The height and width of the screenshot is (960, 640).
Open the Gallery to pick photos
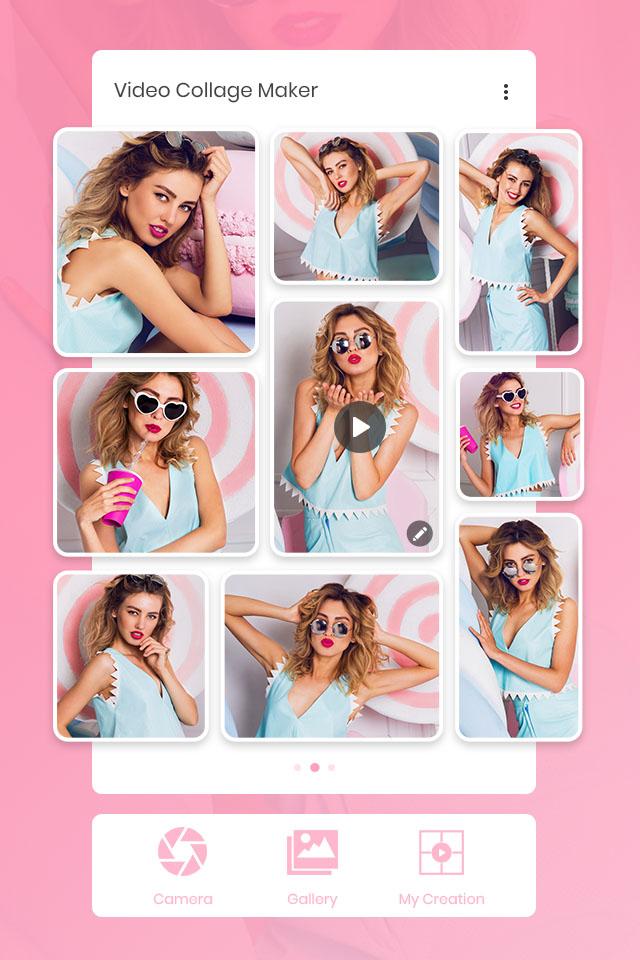pyautogui.click(x=312, y=864)
